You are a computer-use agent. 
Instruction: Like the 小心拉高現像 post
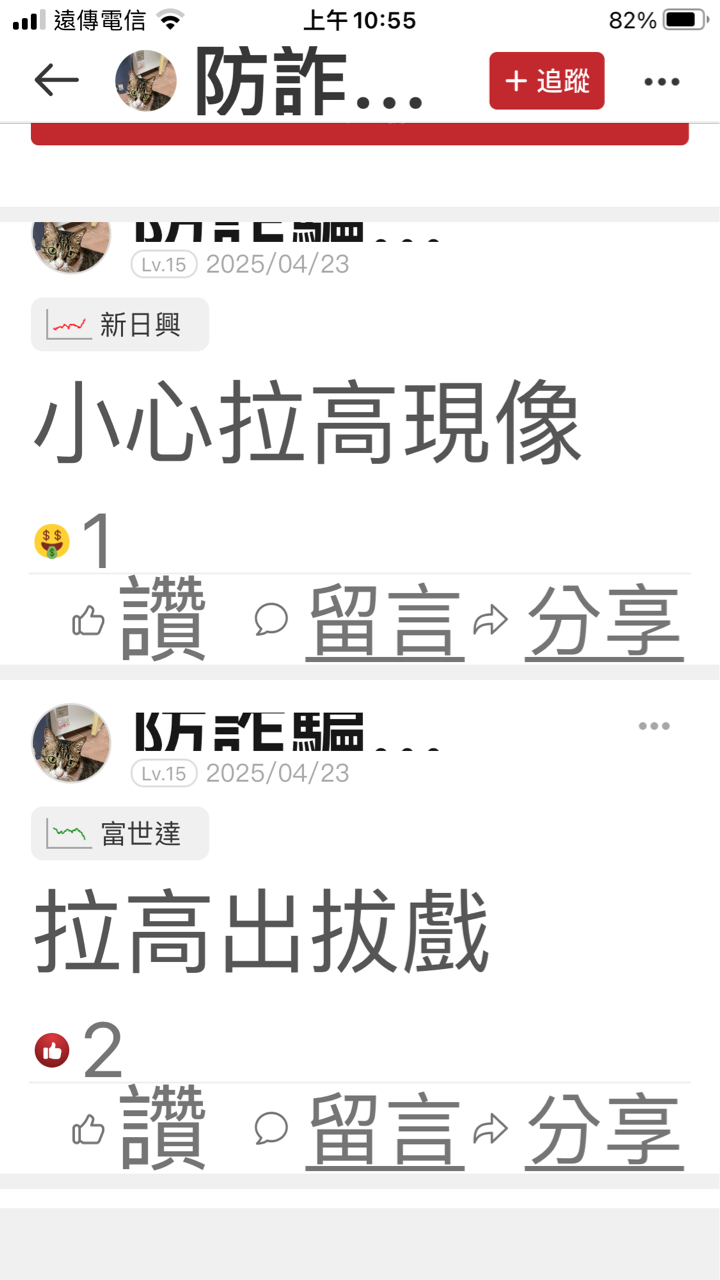[140, 621]
